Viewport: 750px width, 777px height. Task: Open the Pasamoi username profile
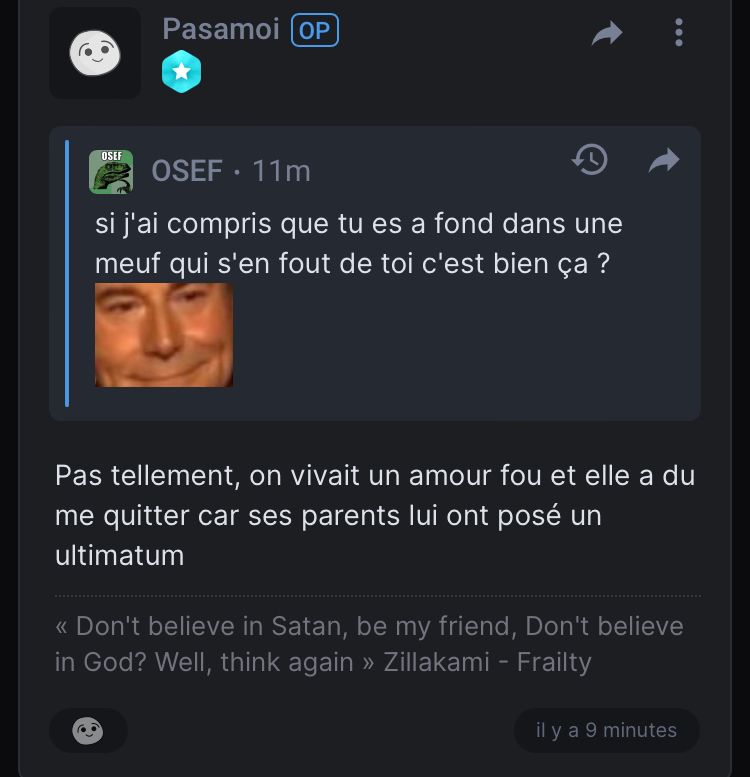[221, 30]
